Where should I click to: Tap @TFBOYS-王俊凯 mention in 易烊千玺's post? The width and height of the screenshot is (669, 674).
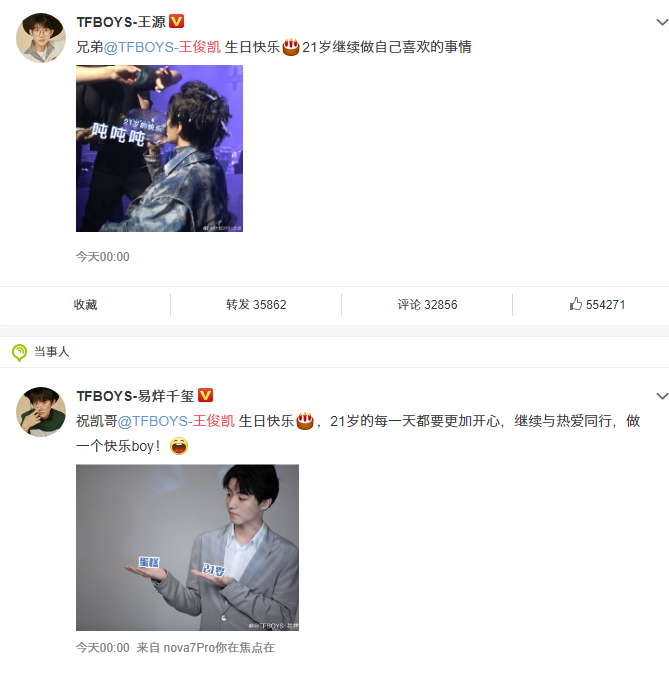[176, 421]
